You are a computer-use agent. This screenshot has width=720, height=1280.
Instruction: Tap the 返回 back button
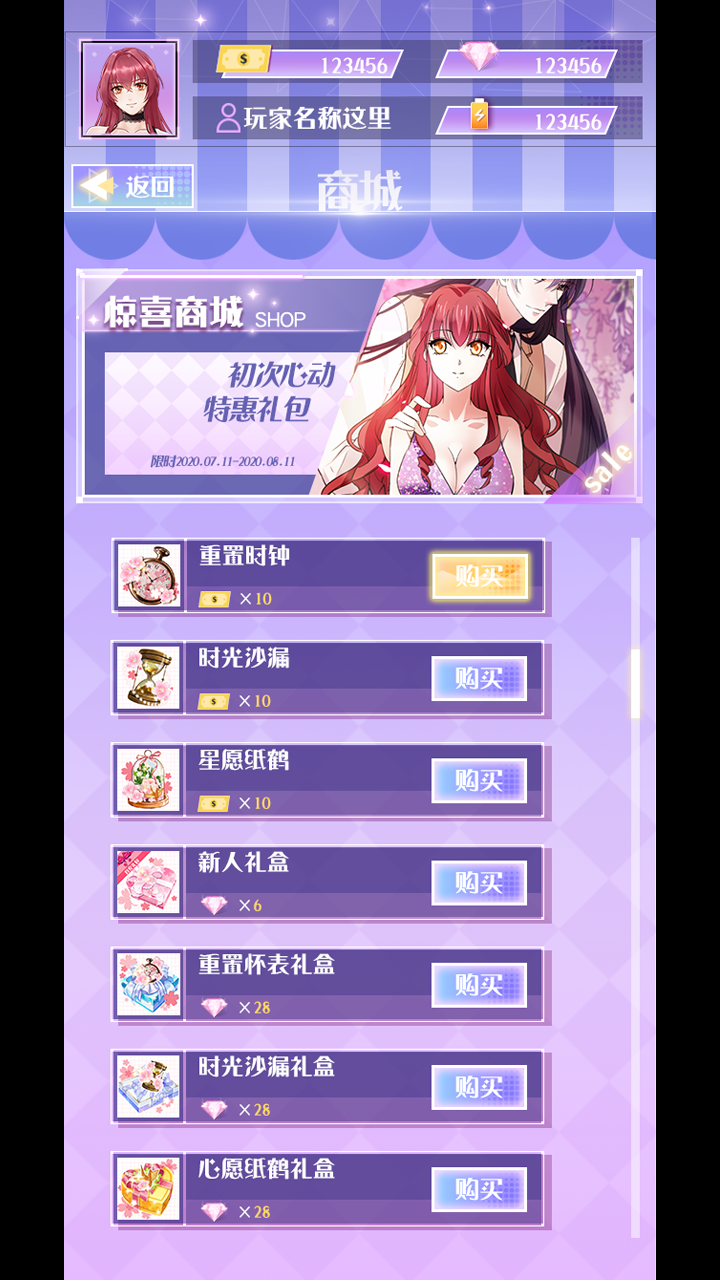132,186
